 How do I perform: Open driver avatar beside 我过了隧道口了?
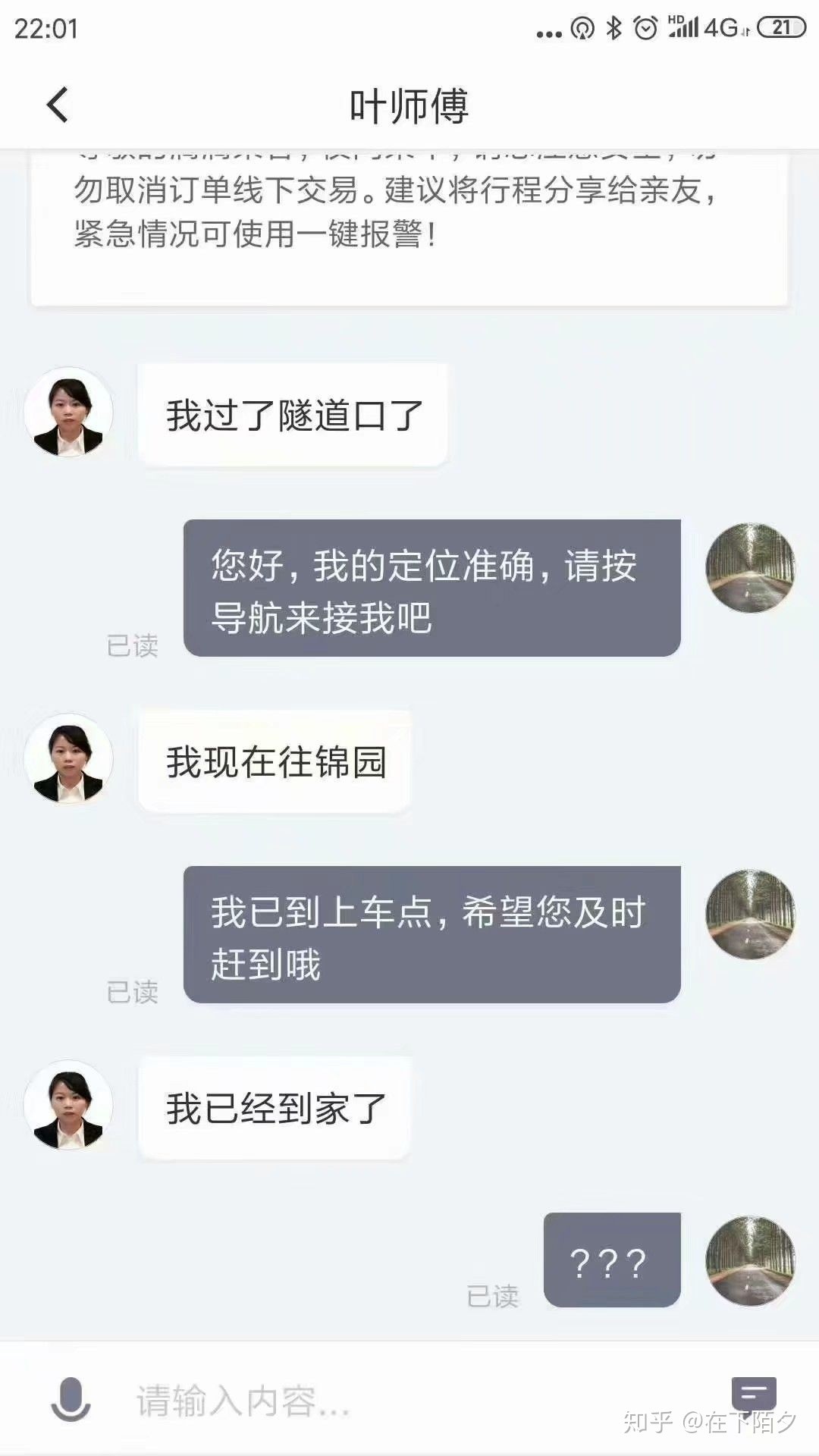[69, 413]
